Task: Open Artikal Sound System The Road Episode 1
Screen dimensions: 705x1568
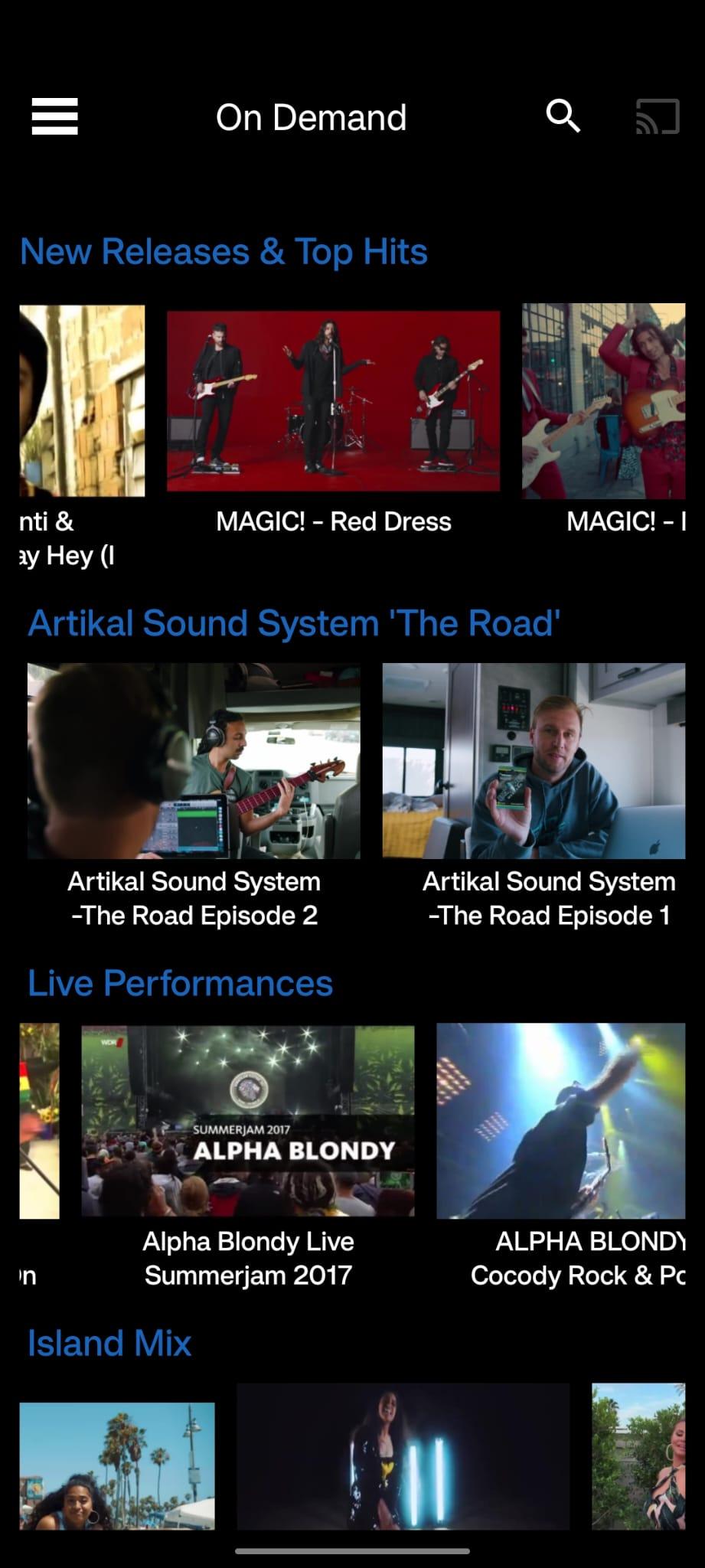Action: point(534,760)
